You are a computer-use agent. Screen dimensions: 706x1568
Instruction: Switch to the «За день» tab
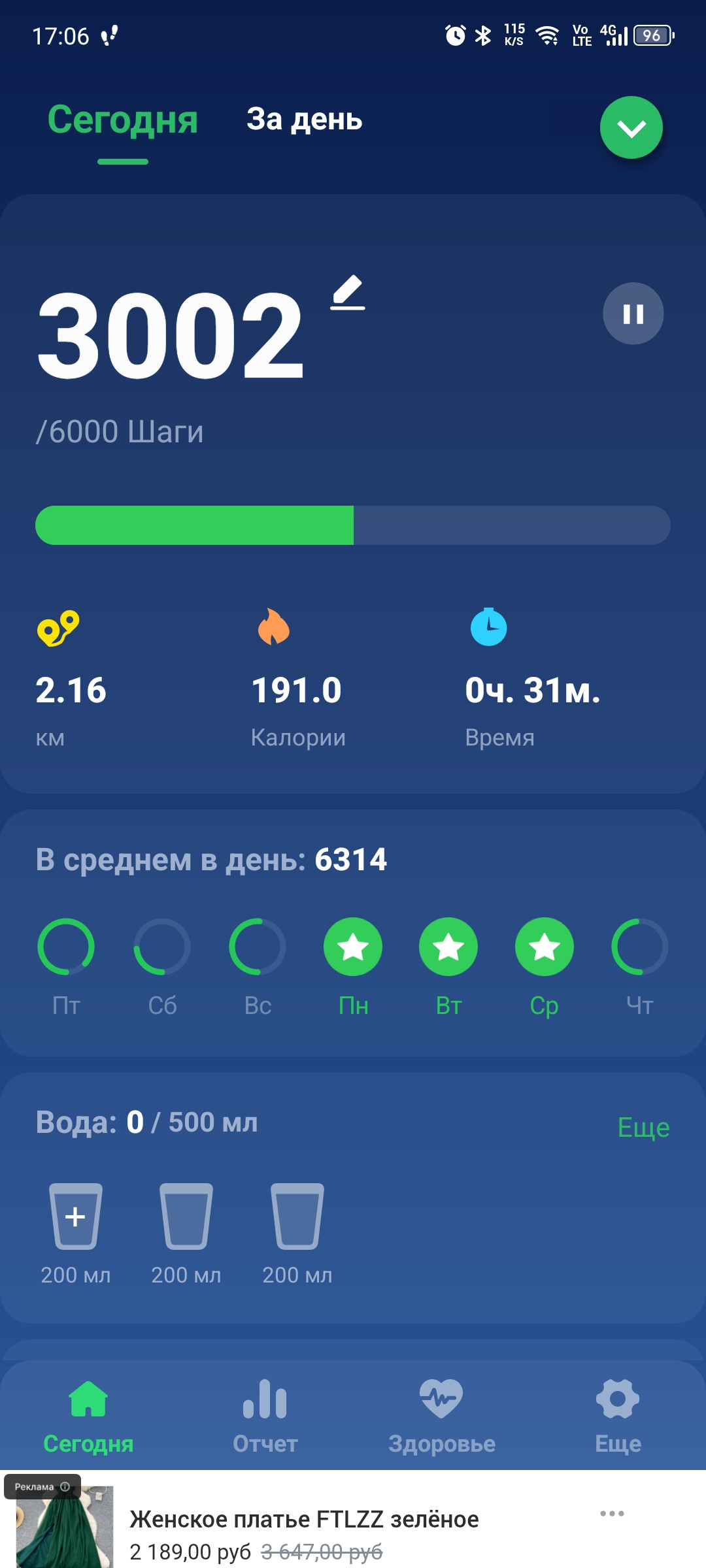pos(304,120)
